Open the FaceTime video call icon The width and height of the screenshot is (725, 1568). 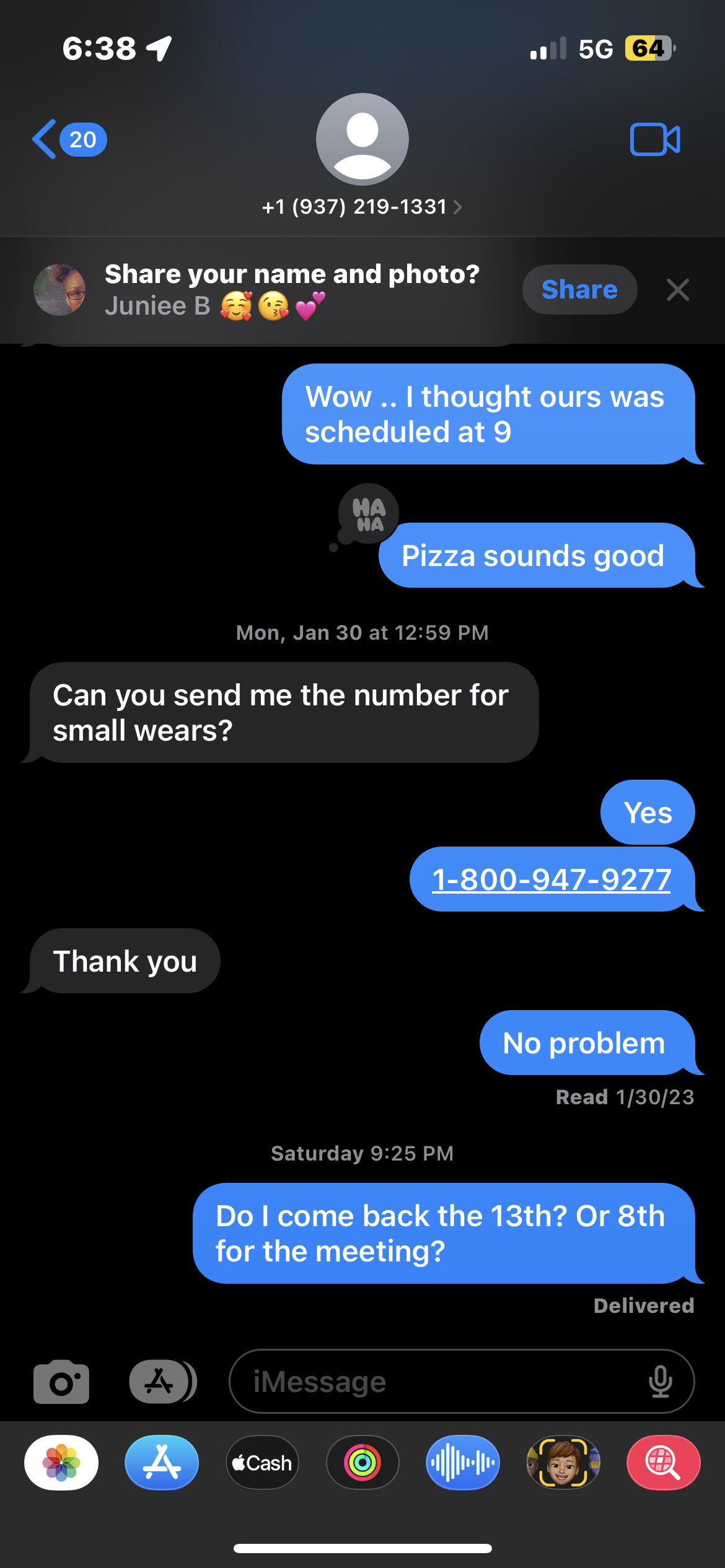(654, 139)
